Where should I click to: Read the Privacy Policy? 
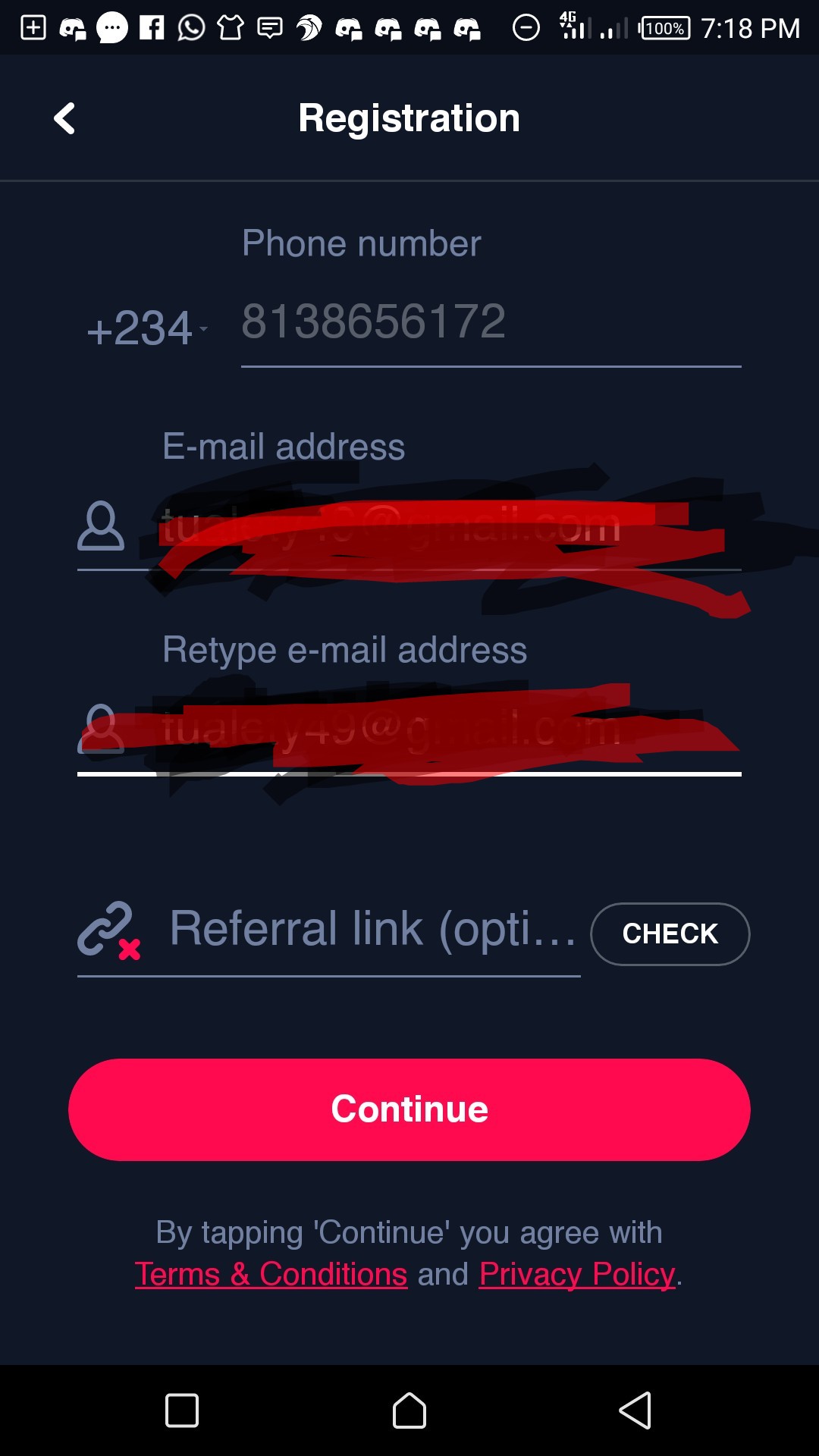pos(577,1274)
